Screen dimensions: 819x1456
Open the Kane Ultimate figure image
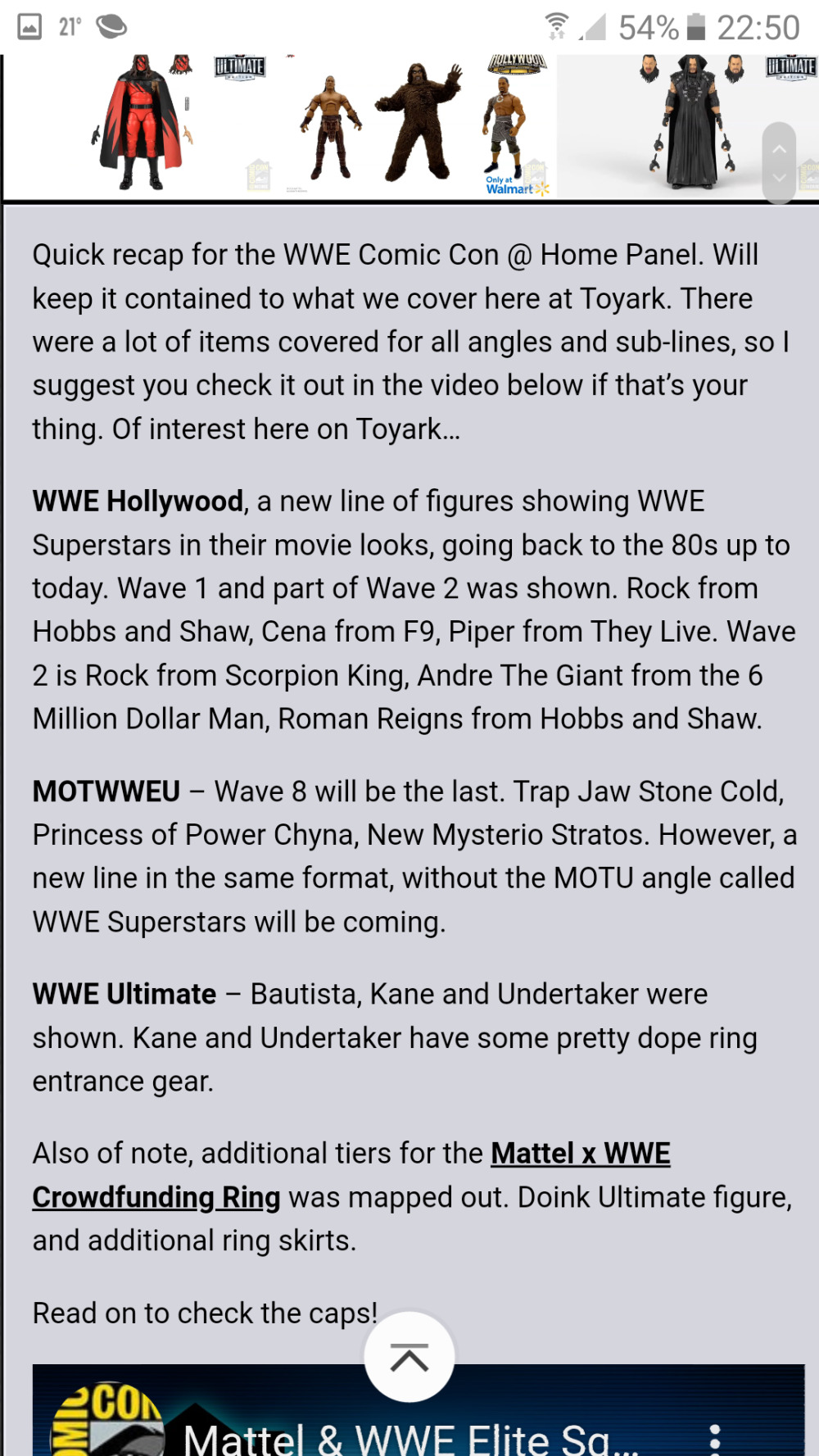[141, 125]
